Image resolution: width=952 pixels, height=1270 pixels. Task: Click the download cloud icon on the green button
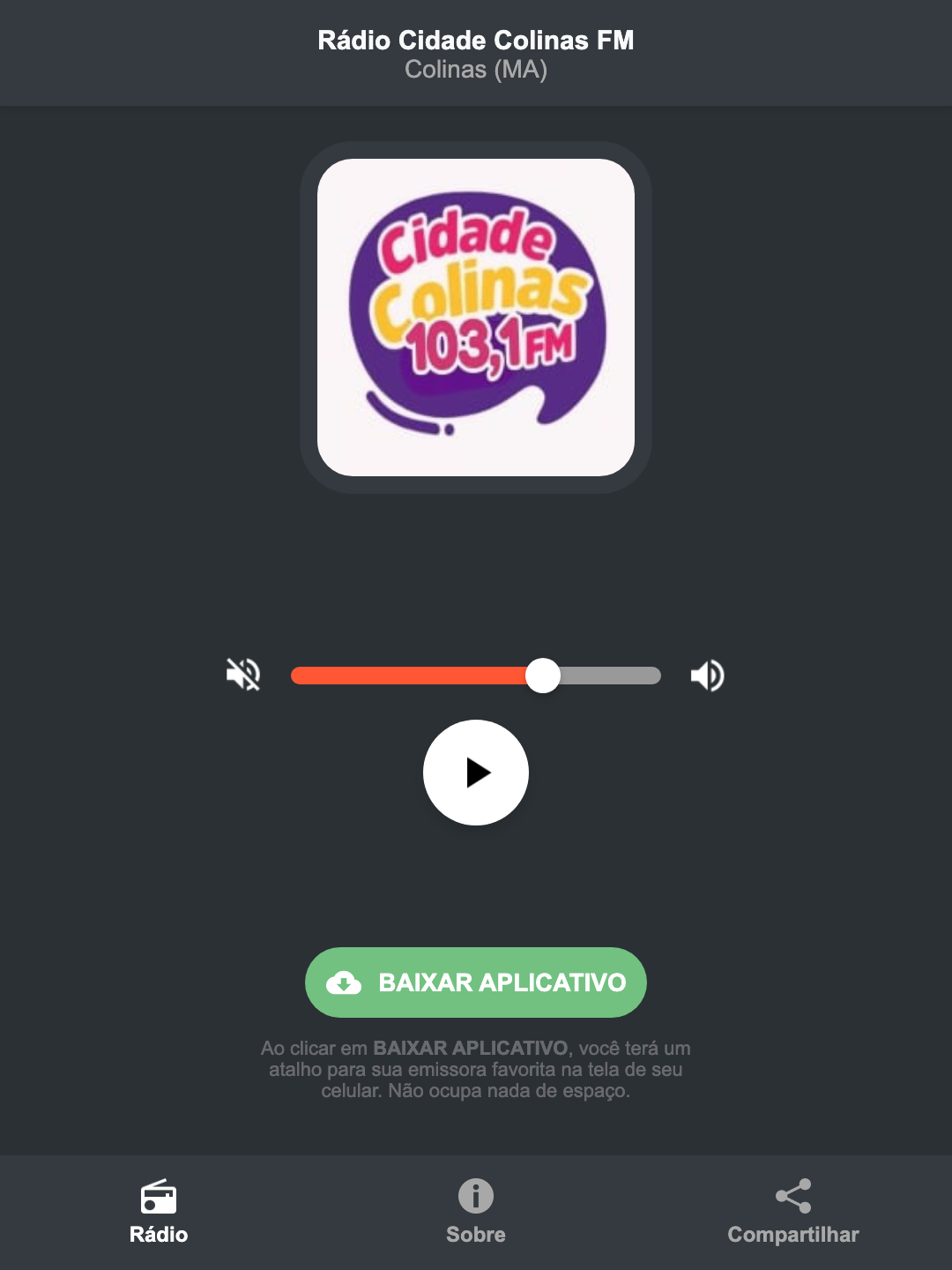coord(345,982)
